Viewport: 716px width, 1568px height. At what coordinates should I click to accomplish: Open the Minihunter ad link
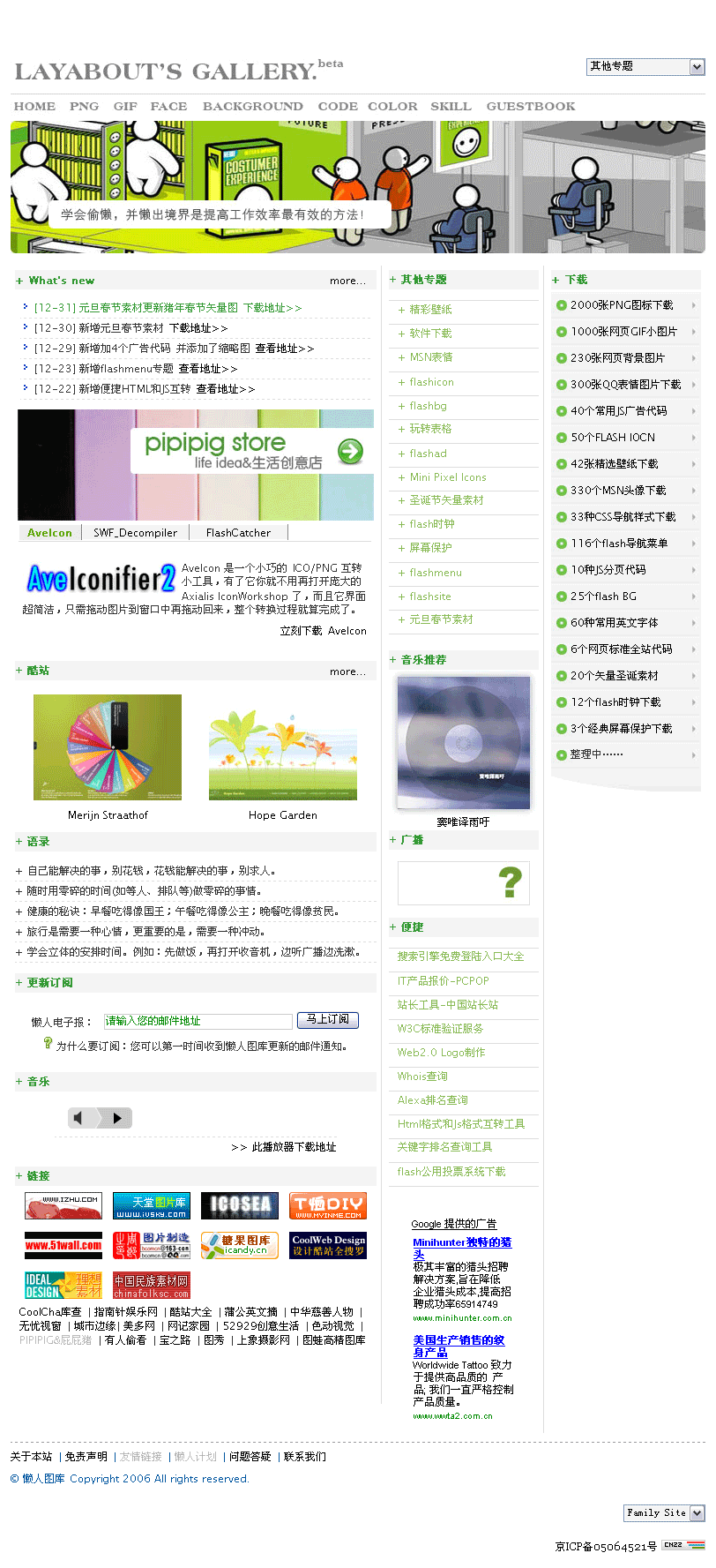pyautogui.click(x=461, y=1247)
